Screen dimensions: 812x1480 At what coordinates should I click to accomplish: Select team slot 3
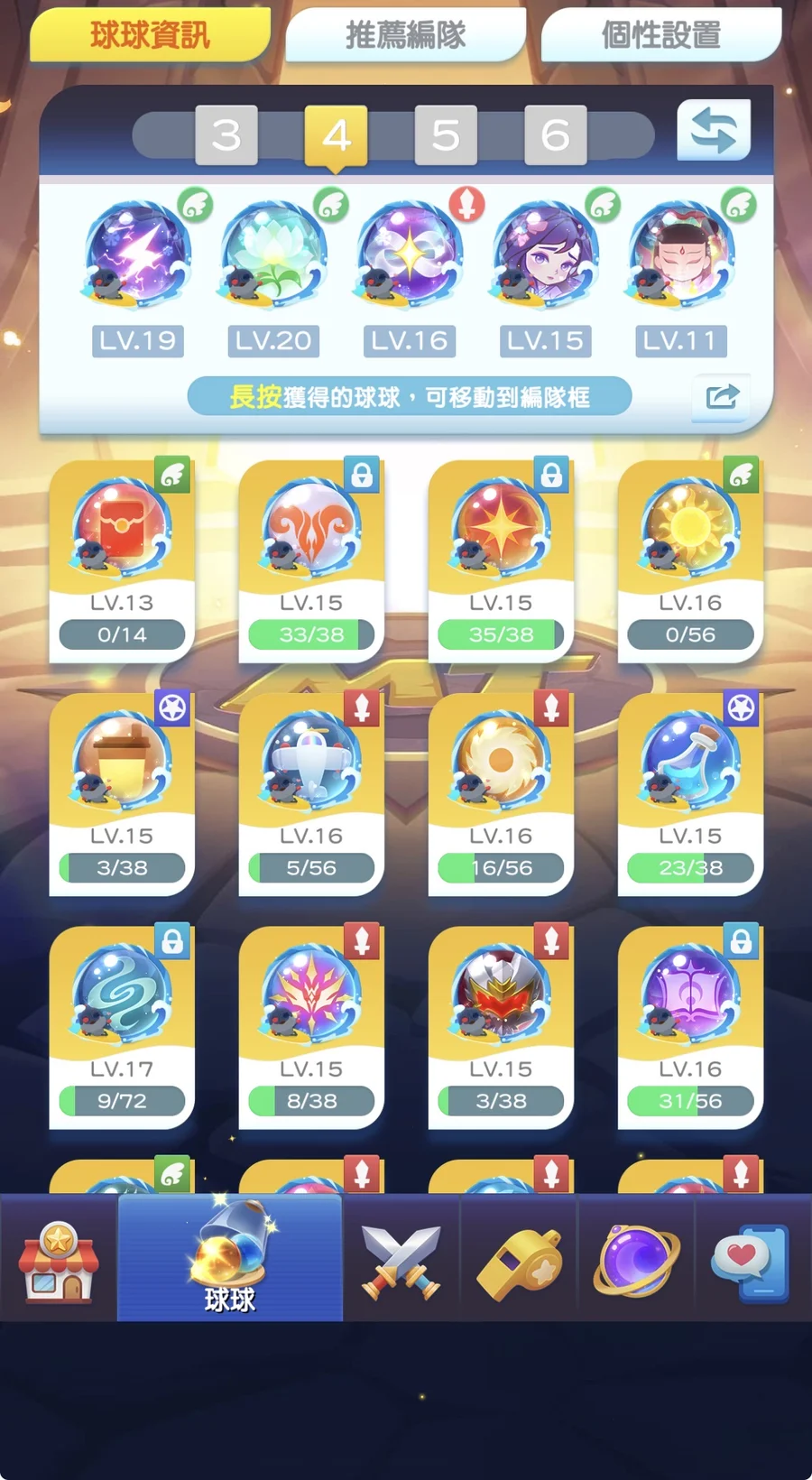click(226, 135)
